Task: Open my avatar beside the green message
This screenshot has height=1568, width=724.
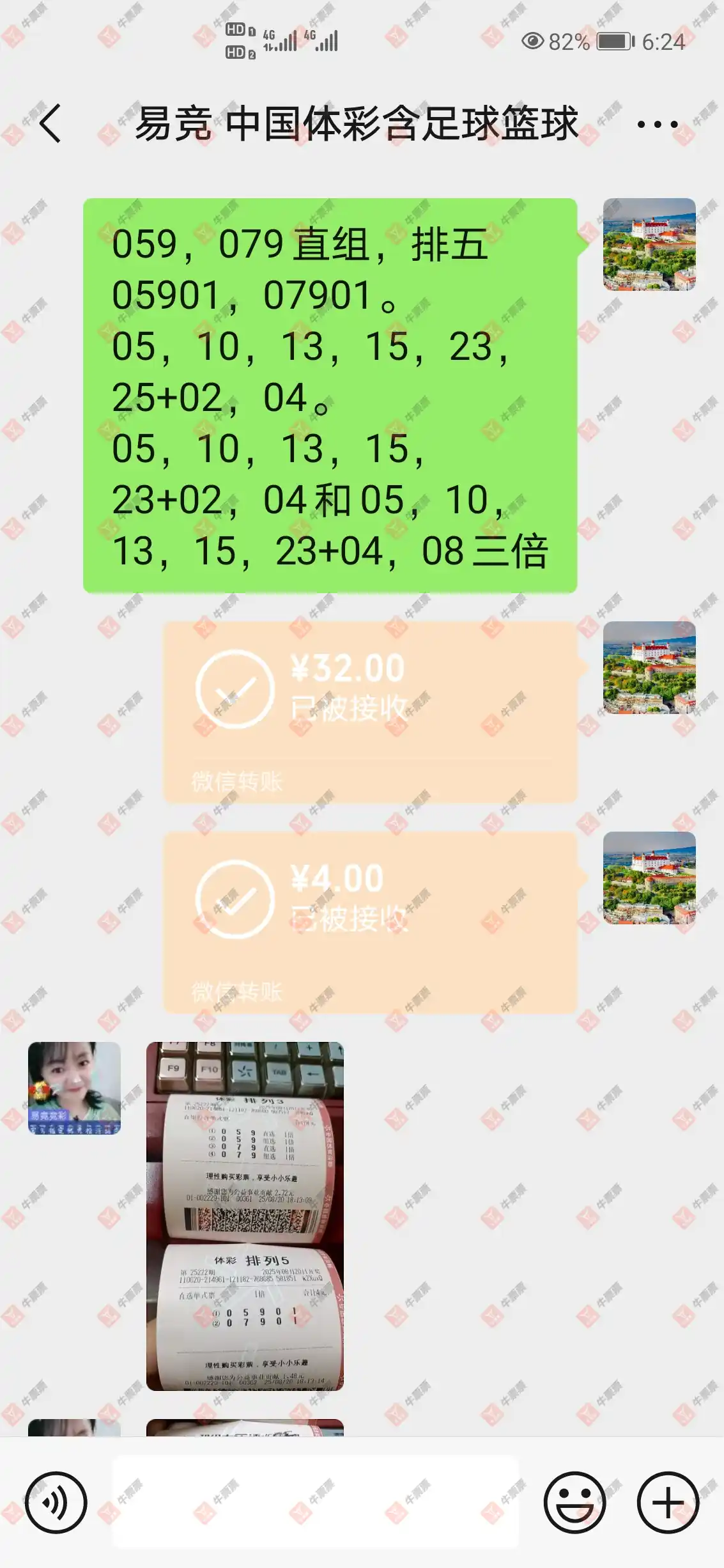Action: [x=649, y=244]
